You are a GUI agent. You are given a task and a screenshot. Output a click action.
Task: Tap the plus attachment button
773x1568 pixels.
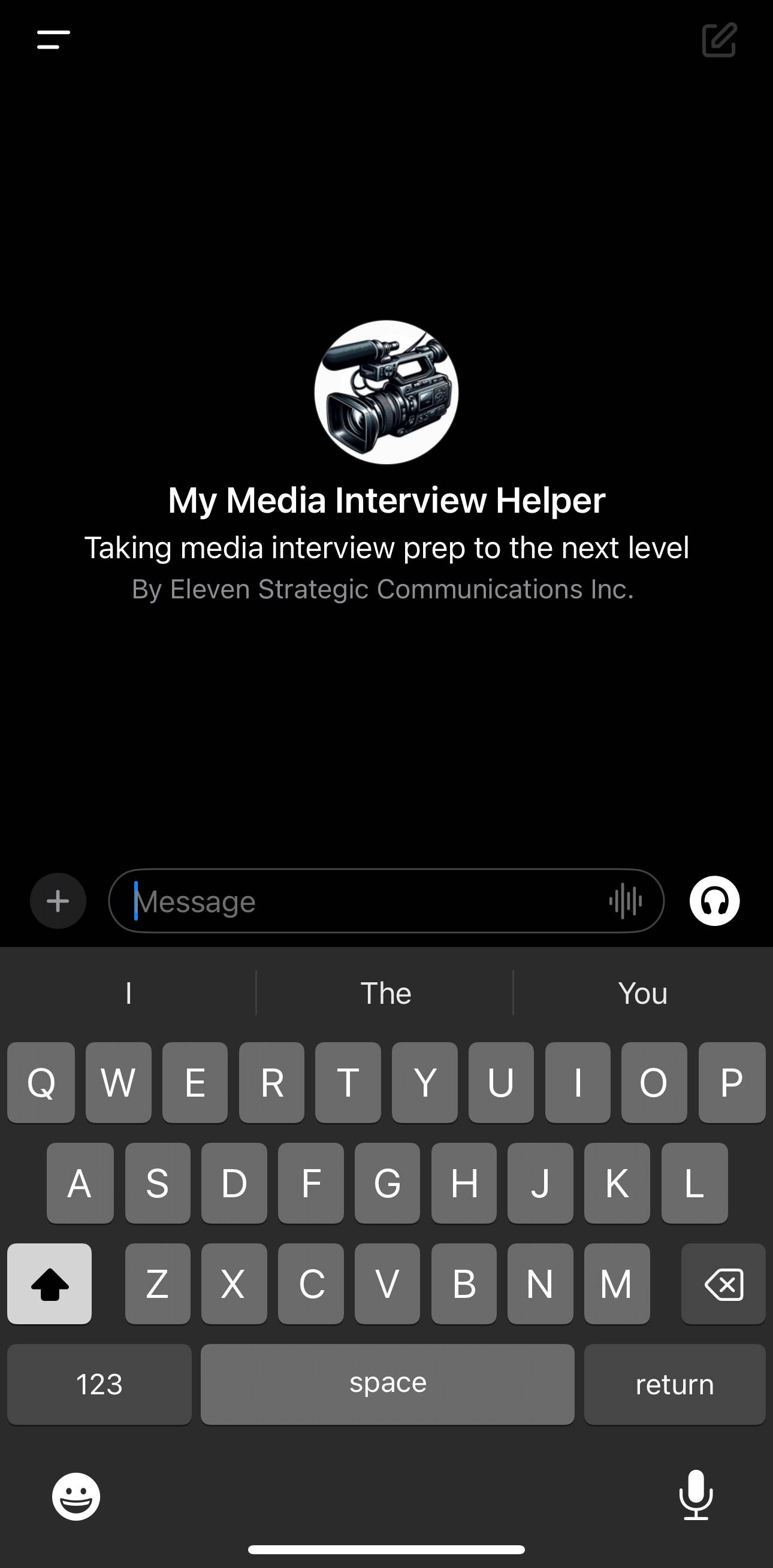[x=58, y=901]
